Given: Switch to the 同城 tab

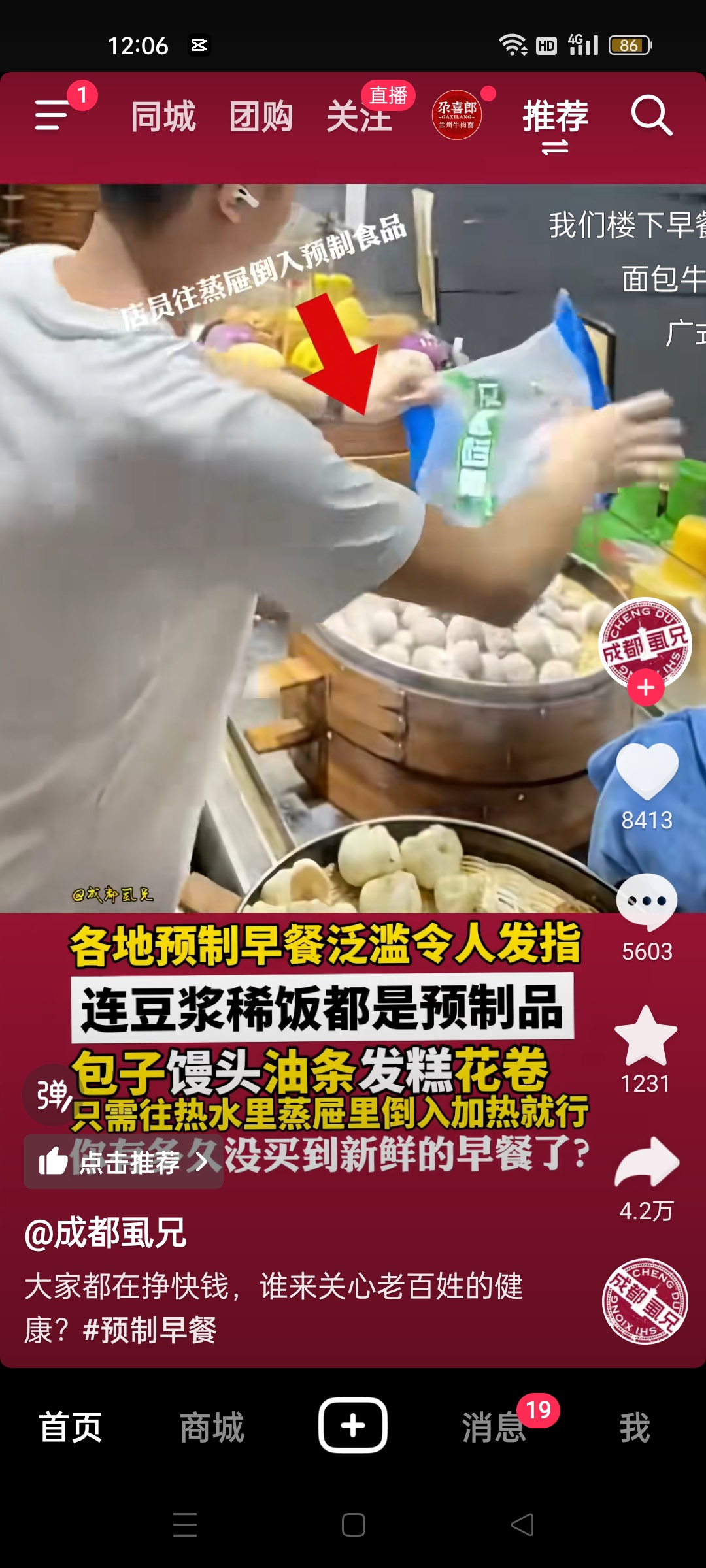Looking at the screenshot, I should [x=163, y=117].
